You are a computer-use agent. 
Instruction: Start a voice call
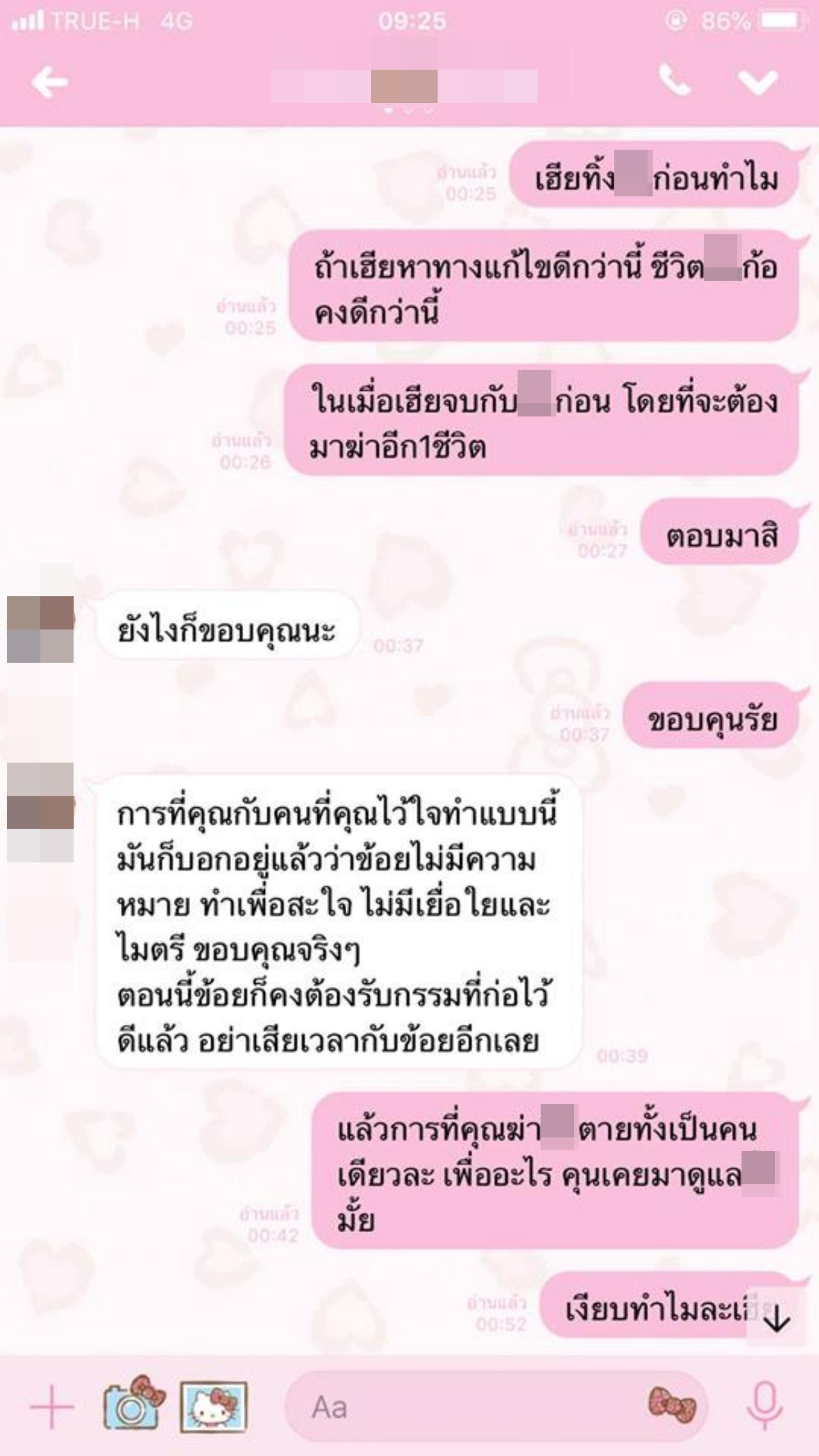pos(674,81)
